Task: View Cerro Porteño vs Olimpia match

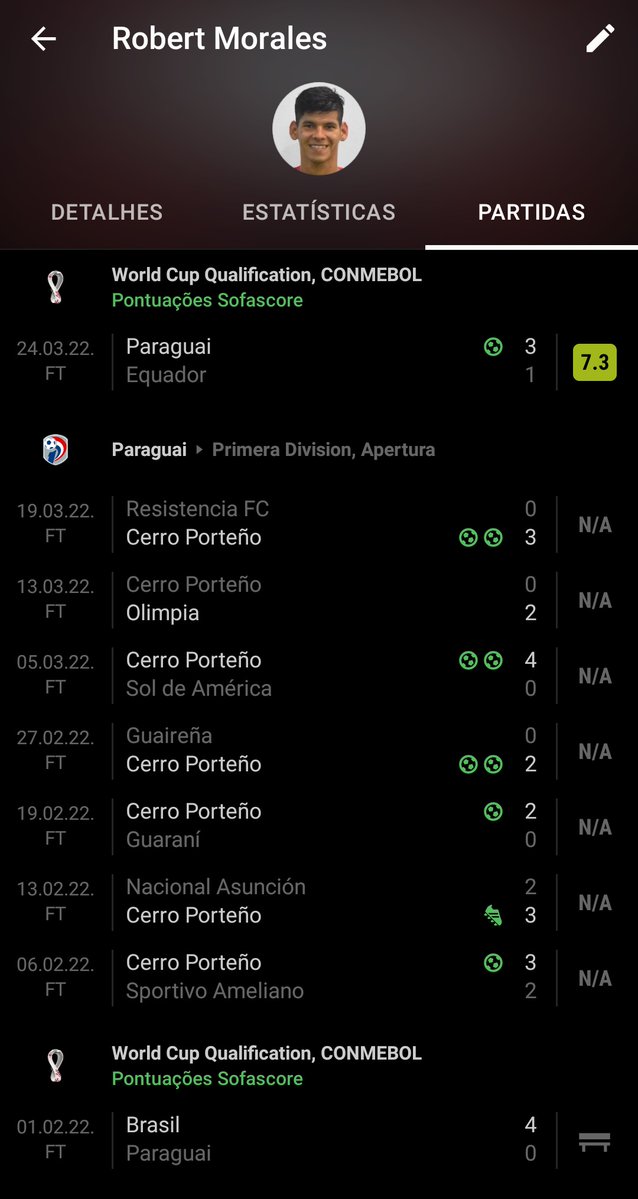Action: point(319,599)
